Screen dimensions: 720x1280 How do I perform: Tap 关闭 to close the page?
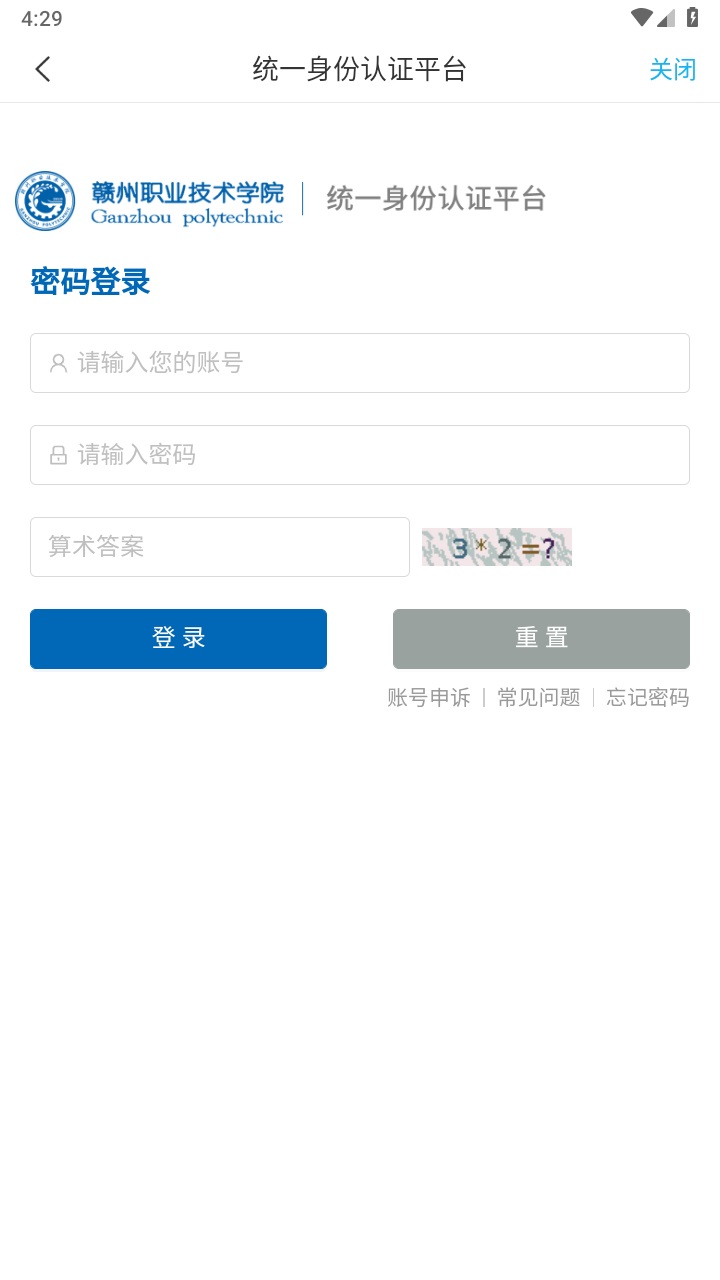point(674,70)
